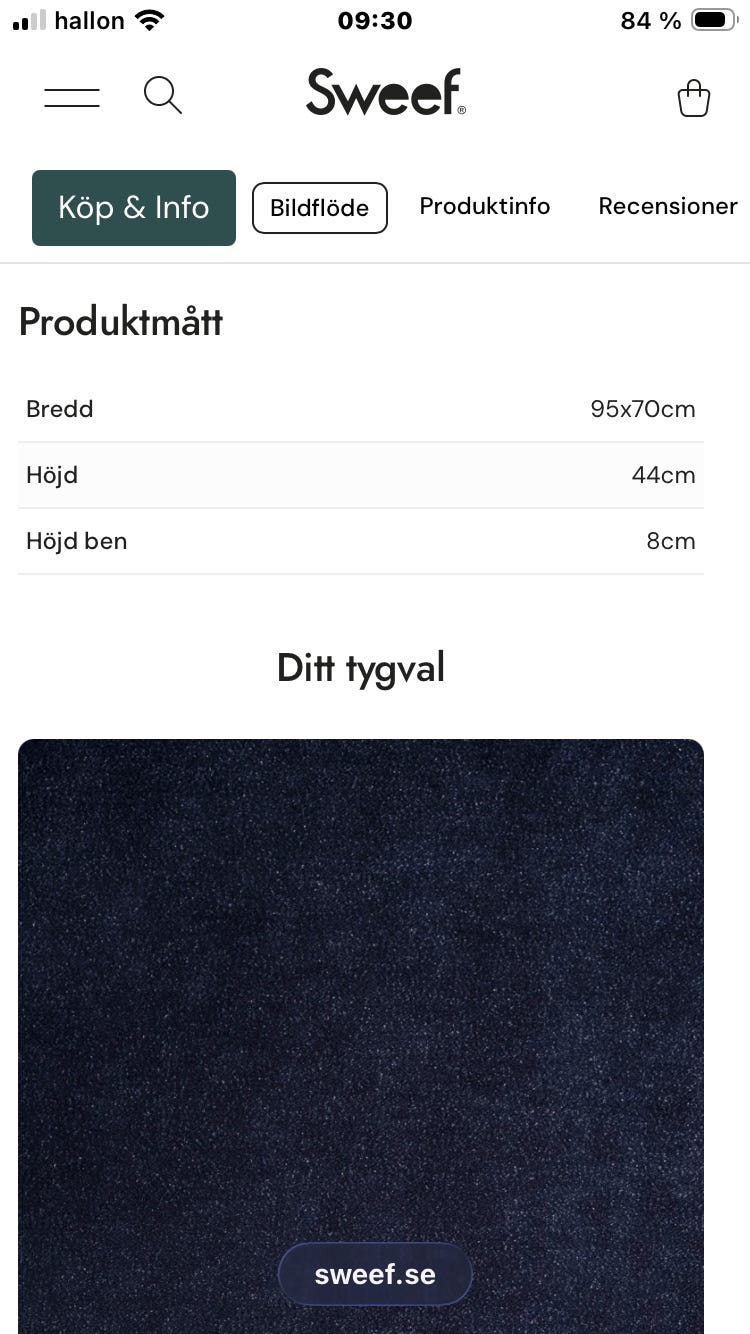Switch to the Bildflöde tab
The image size is (750, 1334).
[320, 208]
